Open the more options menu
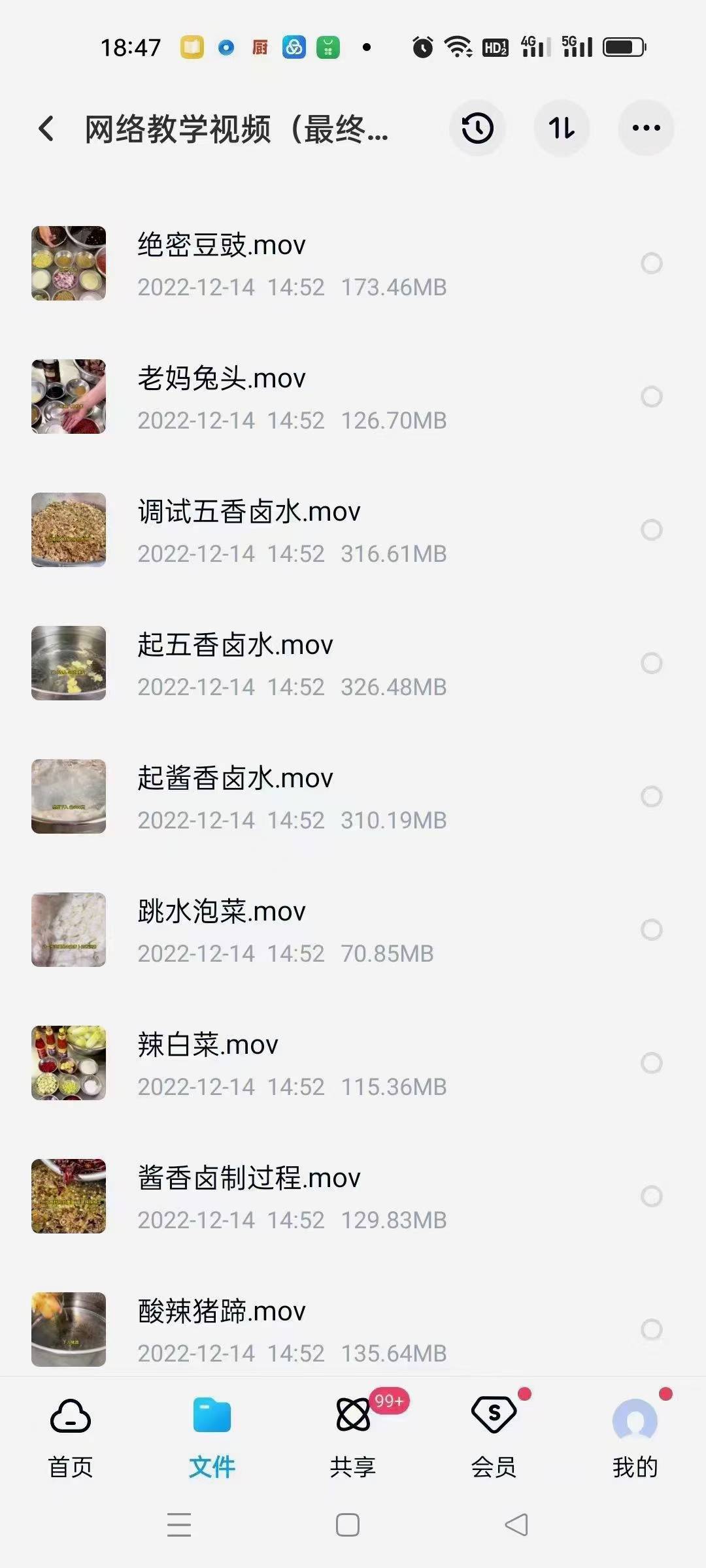The width and height of the screenshot is (706, 1568). (646, 128)
